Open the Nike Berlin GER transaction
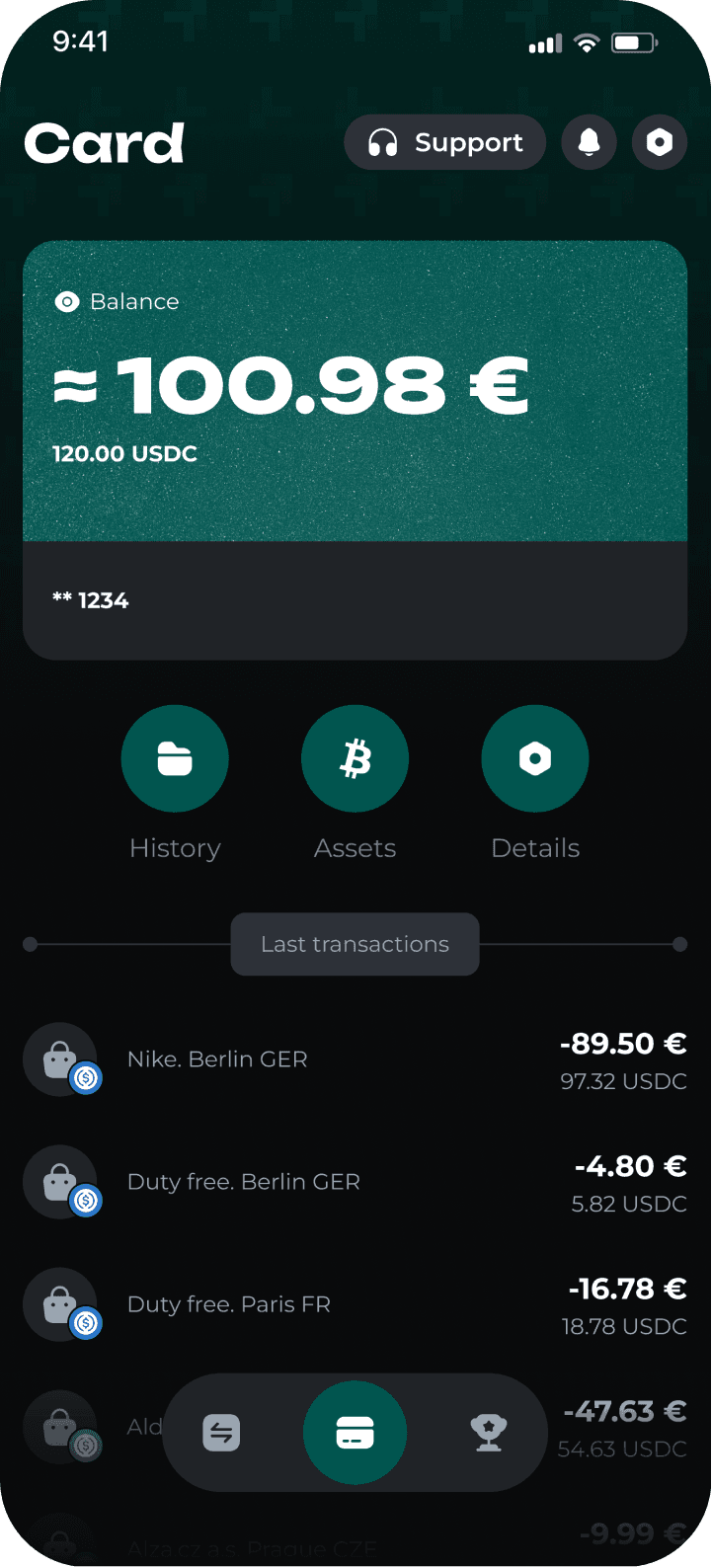Screen dimensions: 712x1568 [355, 1060]
